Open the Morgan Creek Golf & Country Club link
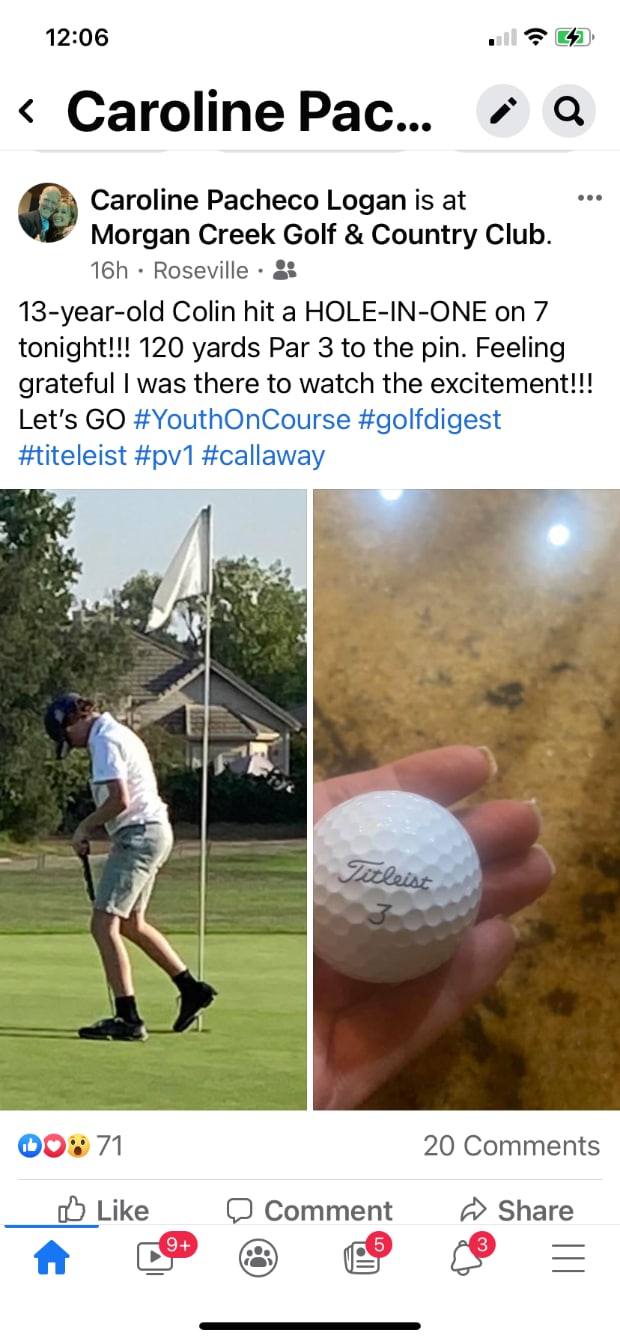The image size is (620, 1341). point(318,235)
